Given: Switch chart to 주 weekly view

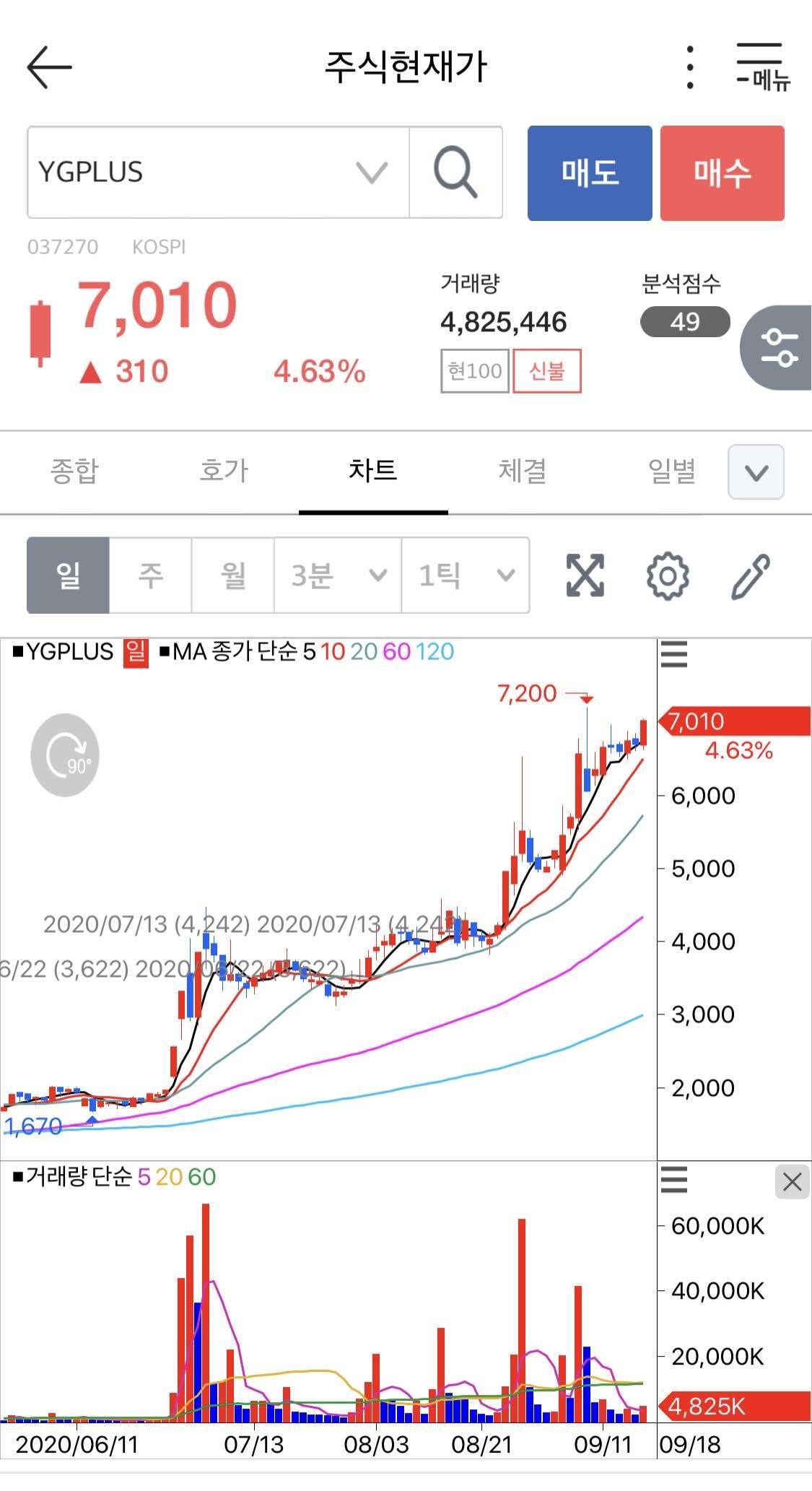Looking at the screenshot, I should click(x=150, y=574).
